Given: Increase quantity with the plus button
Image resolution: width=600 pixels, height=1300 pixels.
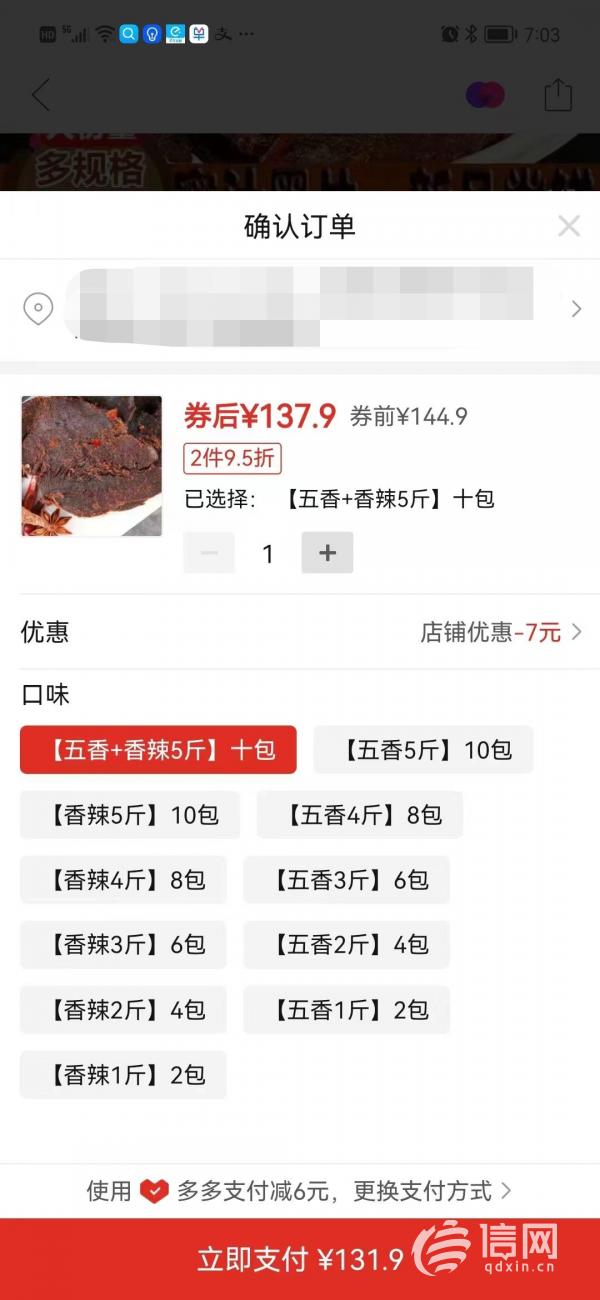Looking at the screenshot, I should (327, 553).
